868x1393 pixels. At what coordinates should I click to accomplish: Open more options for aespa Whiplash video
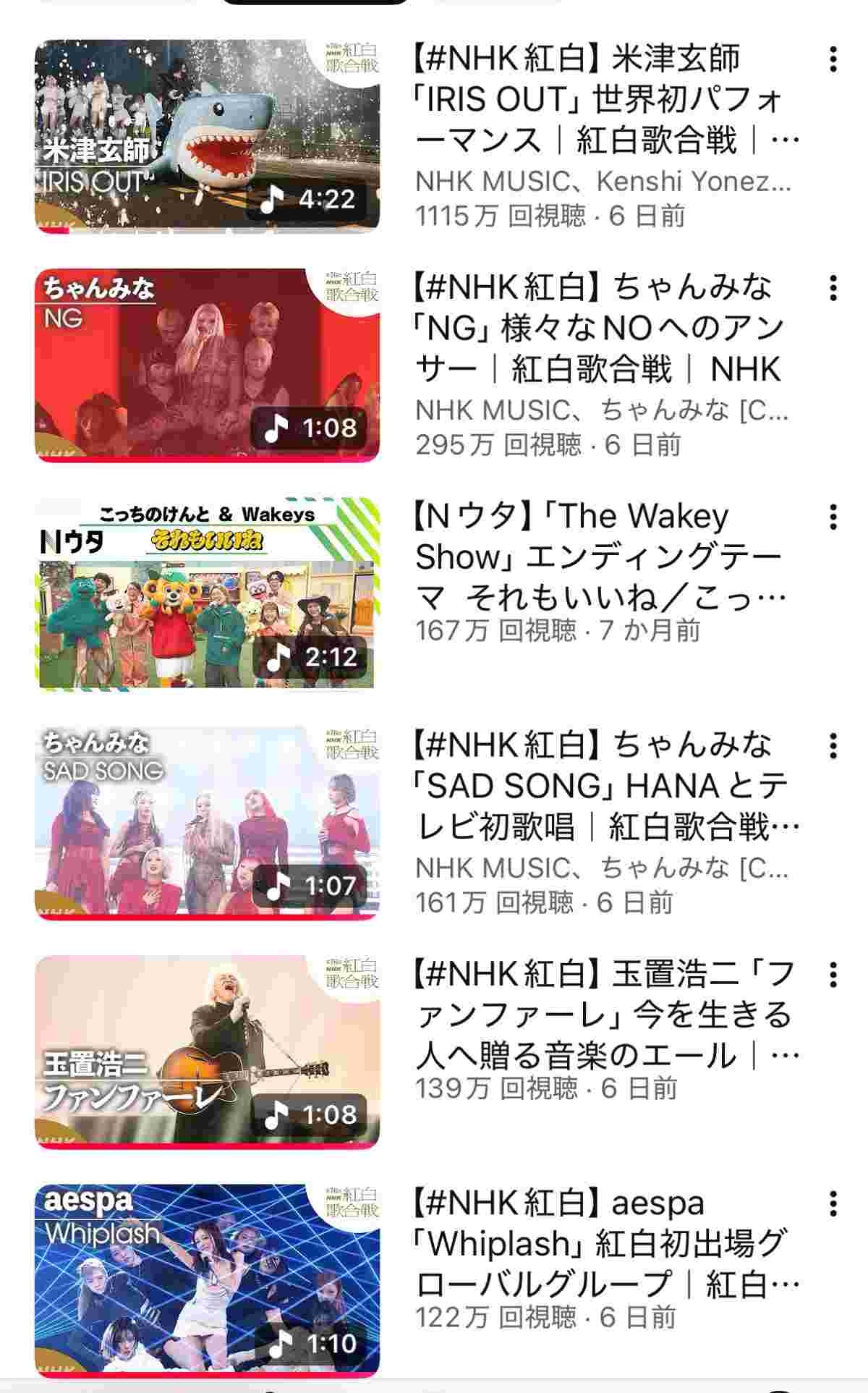pos(833,1204)
